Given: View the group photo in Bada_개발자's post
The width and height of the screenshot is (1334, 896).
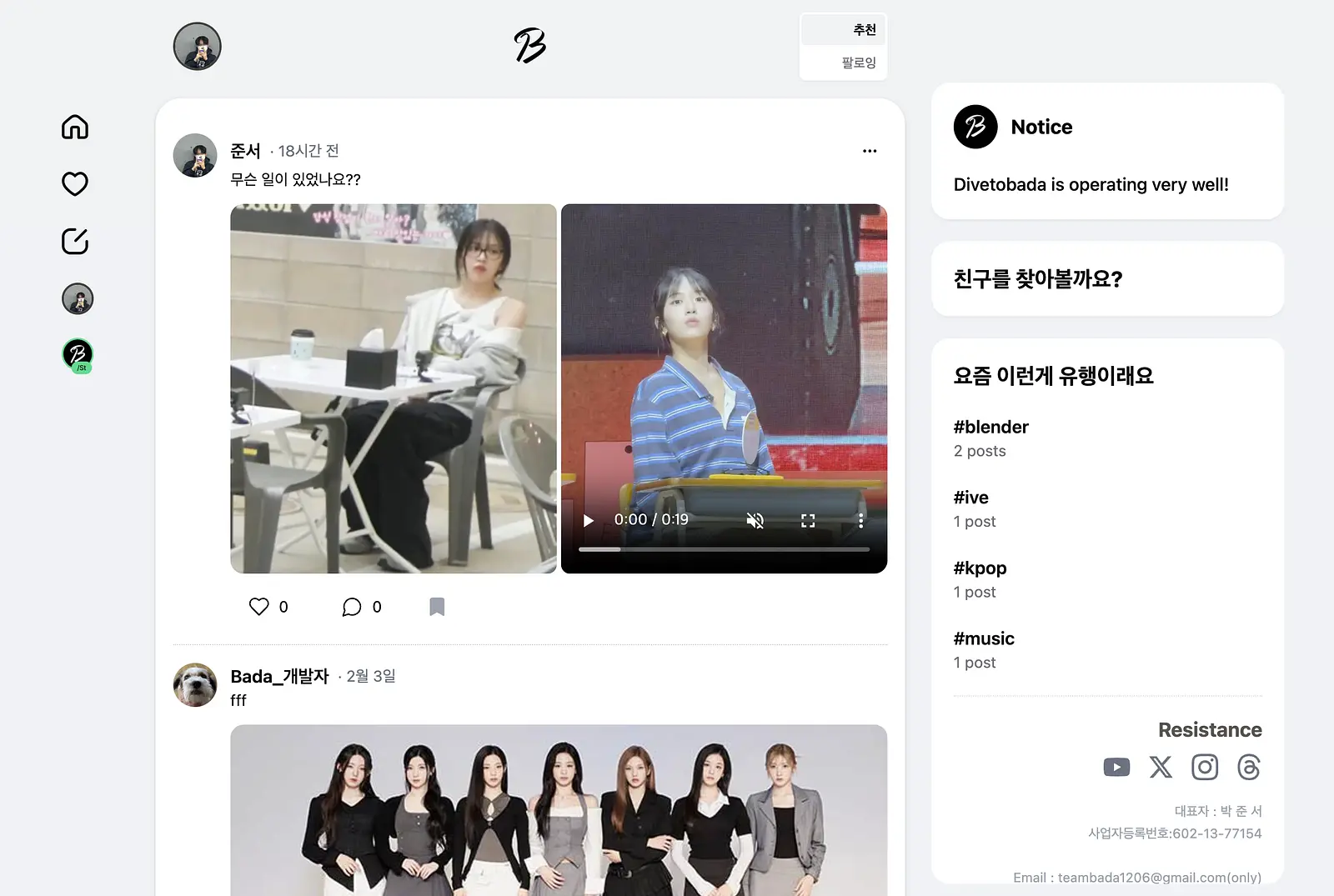Looking at the screenshot, I should point(559,810).
